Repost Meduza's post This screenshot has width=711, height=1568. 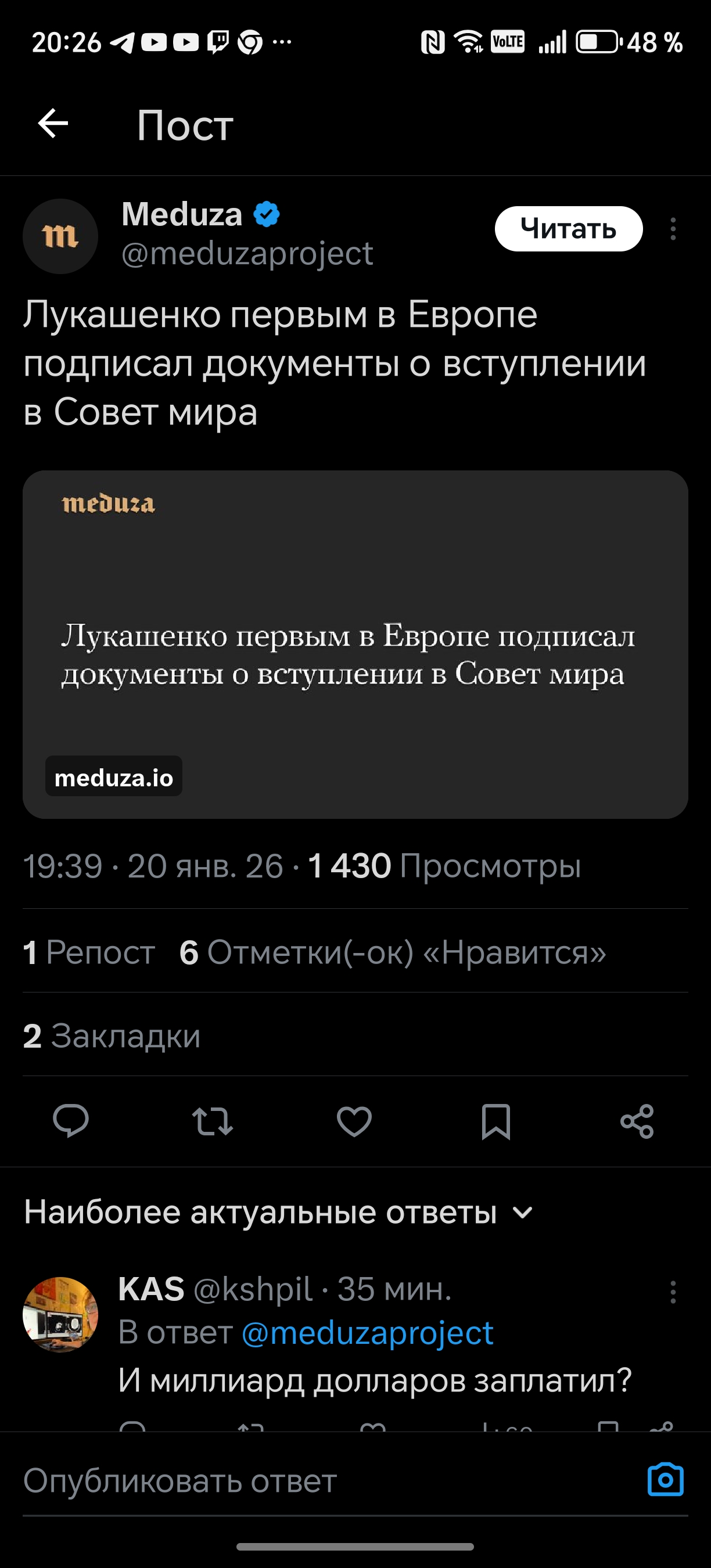coord(213,1121)
